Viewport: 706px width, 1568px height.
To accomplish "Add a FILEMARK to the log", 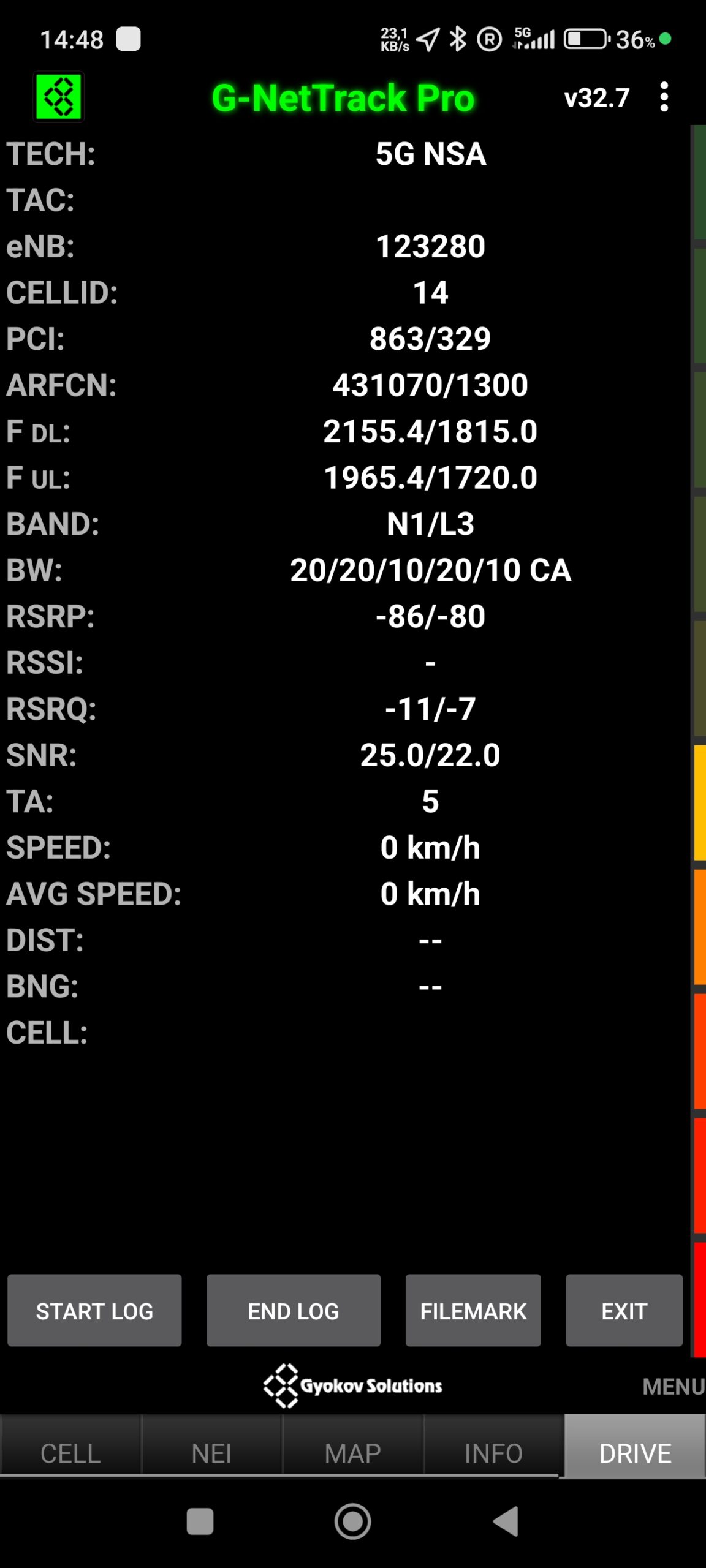I will pos(473,1311).
